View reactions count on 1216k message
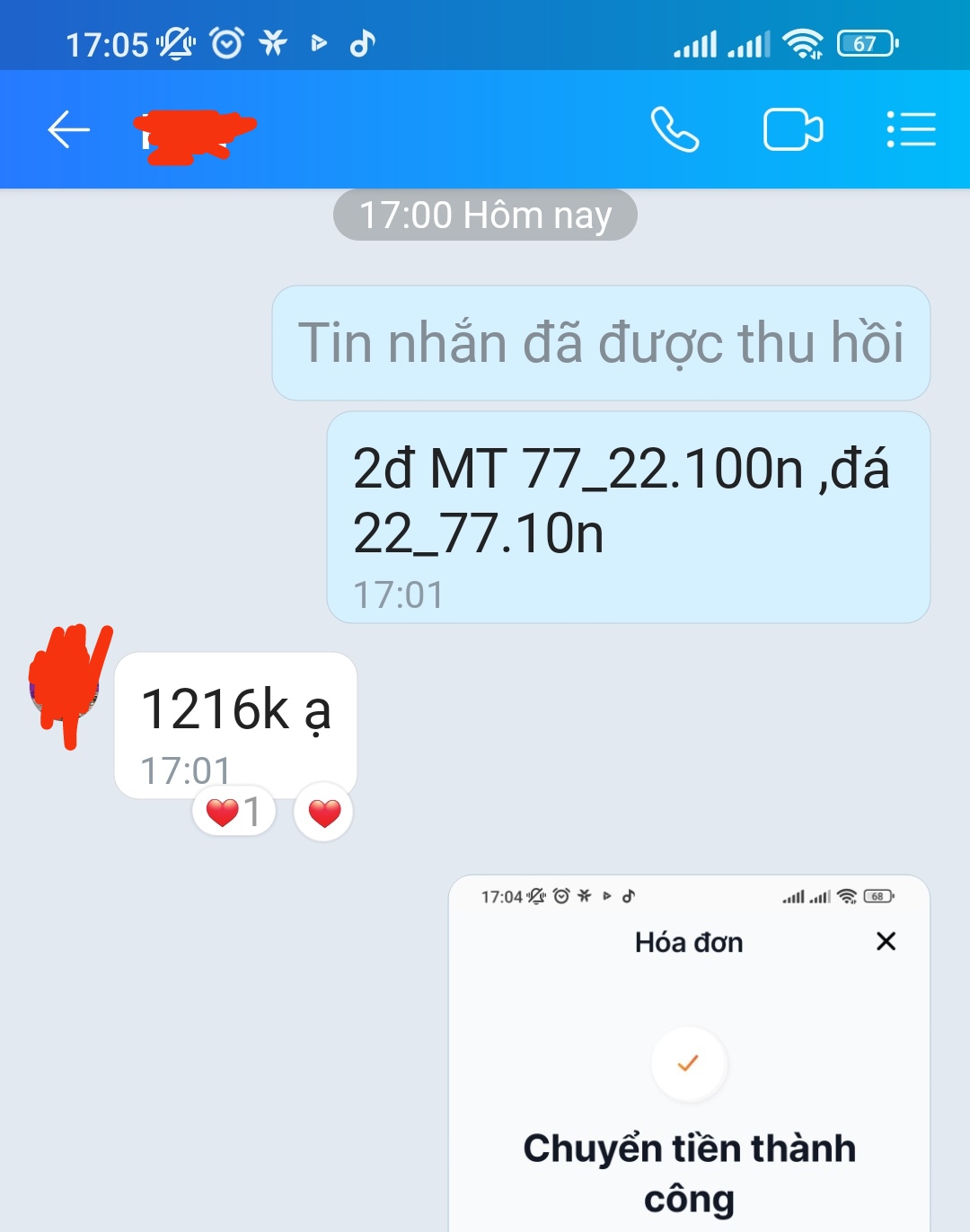Viewport: 970px width, 1232px height. [x=234, y=812]
